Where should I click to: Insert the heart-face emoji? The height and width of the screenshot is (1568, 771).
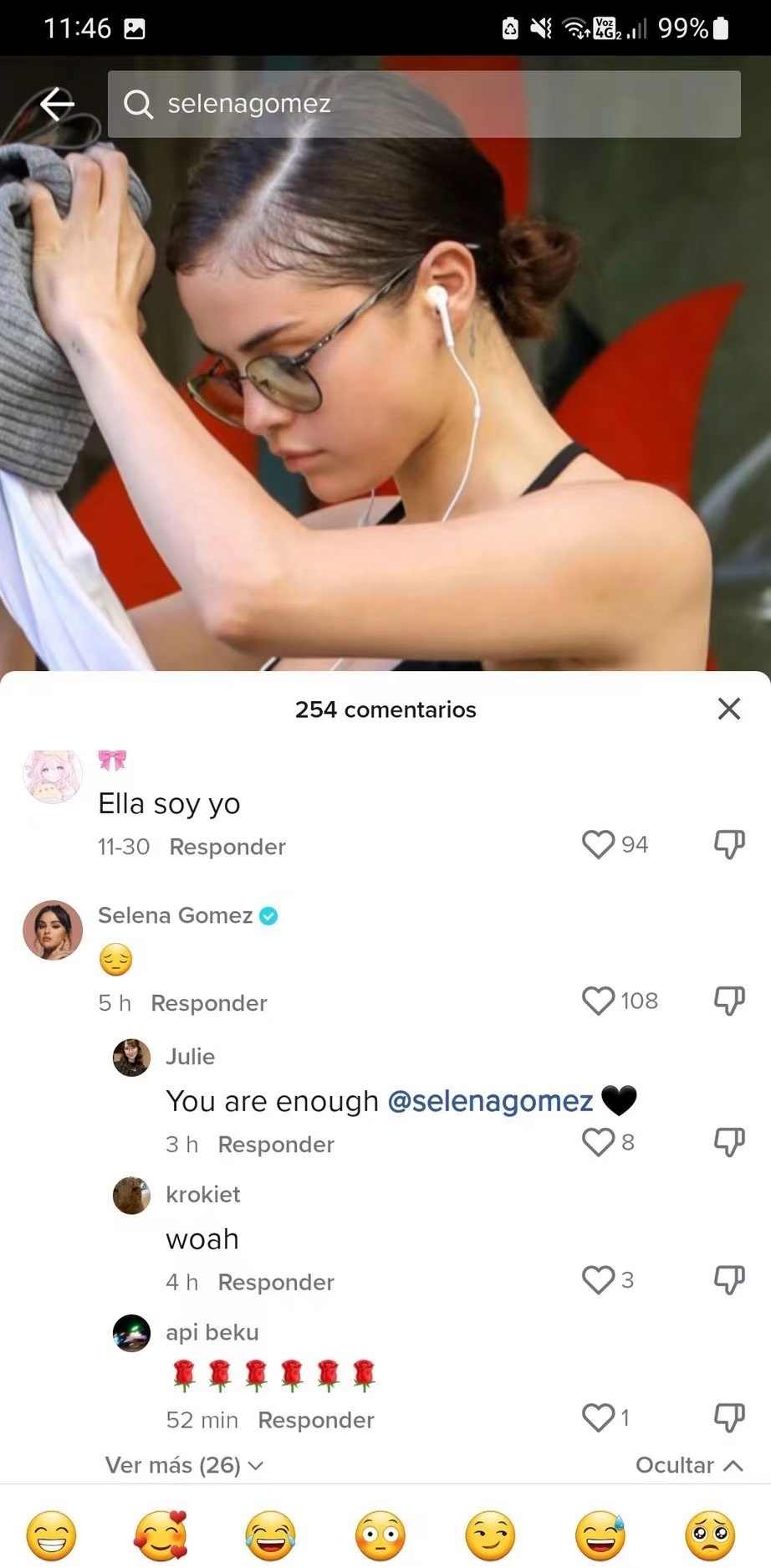pos(161,1535)
